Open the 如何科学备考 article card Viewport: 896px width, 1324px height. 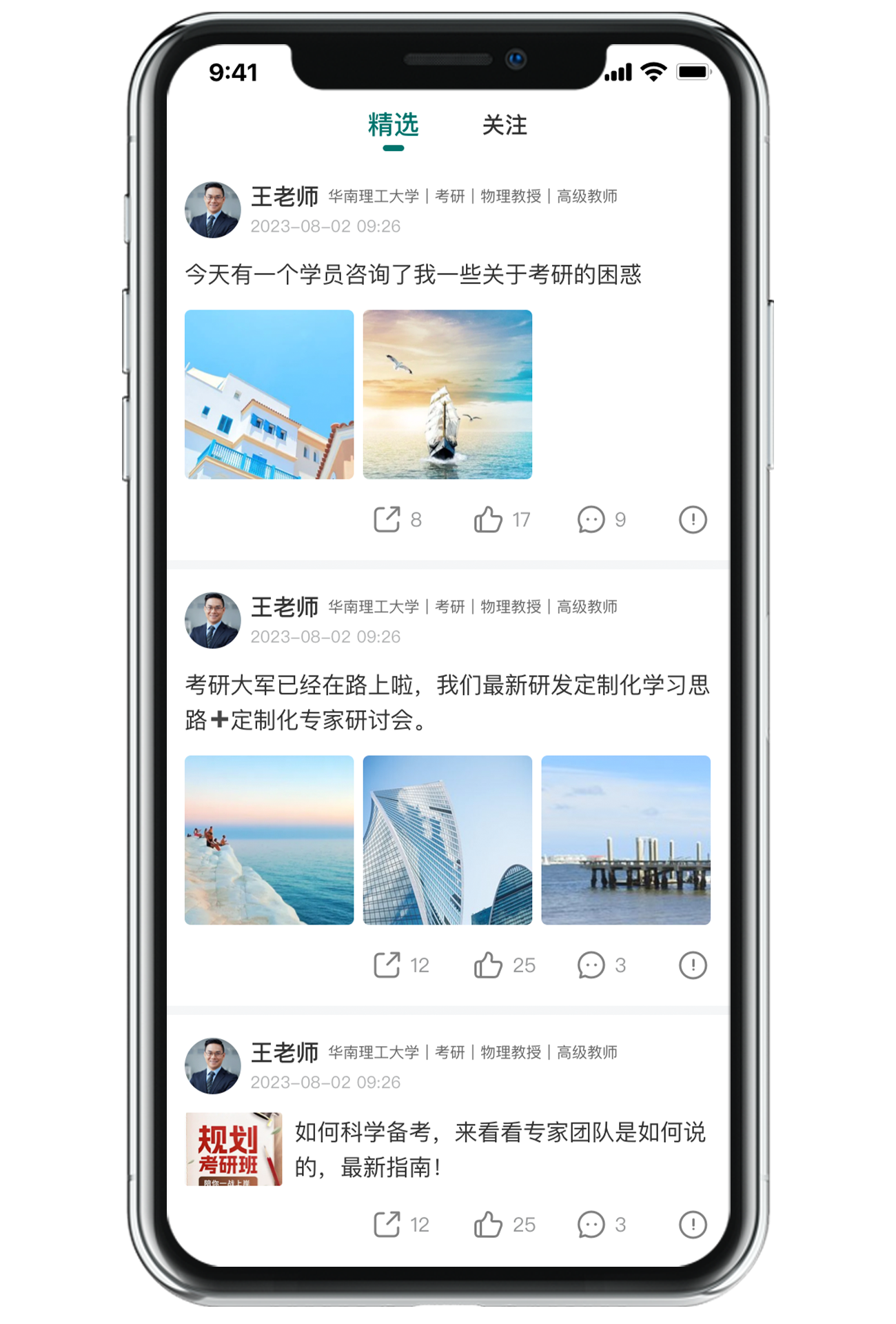point(500,1150)
